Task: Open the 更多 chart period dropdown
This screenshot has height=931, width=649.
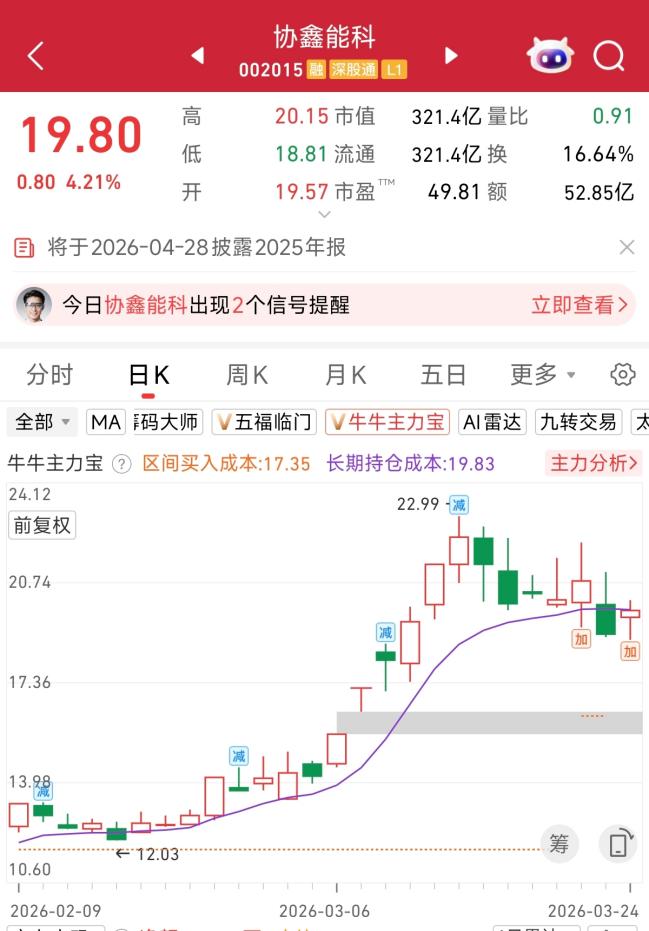Action: coord(543,375)
